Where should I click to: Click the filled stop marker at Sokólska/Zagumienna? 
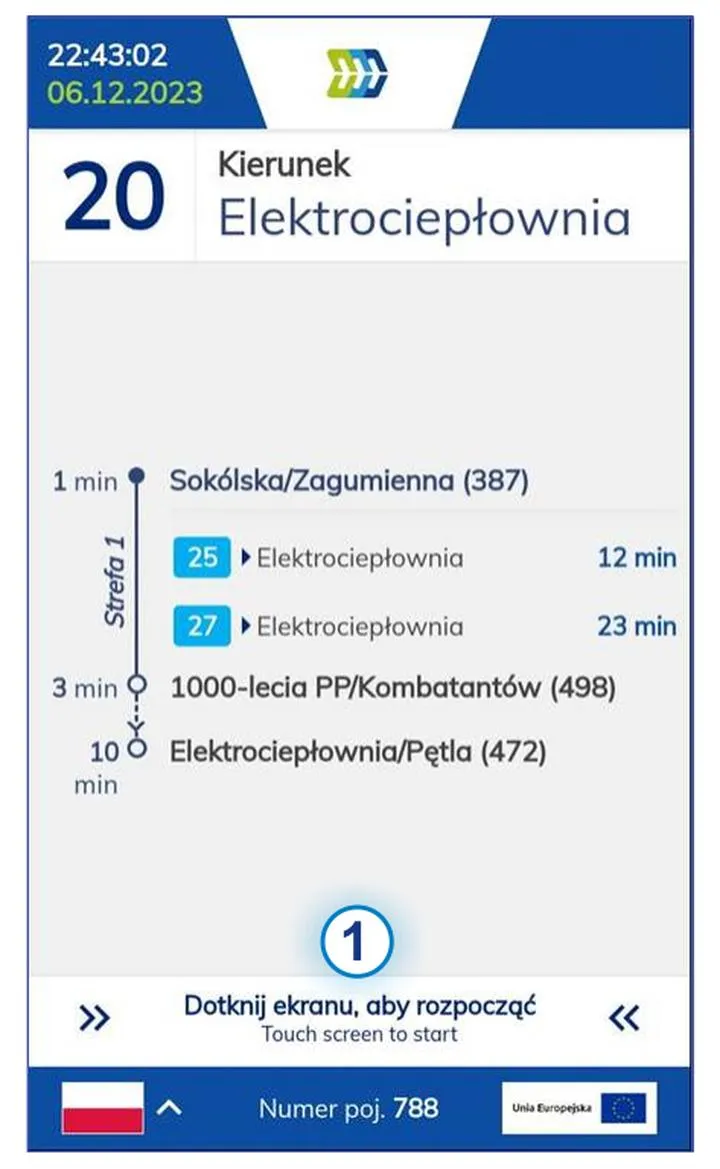pyautogui.click(x=137, y=478)
